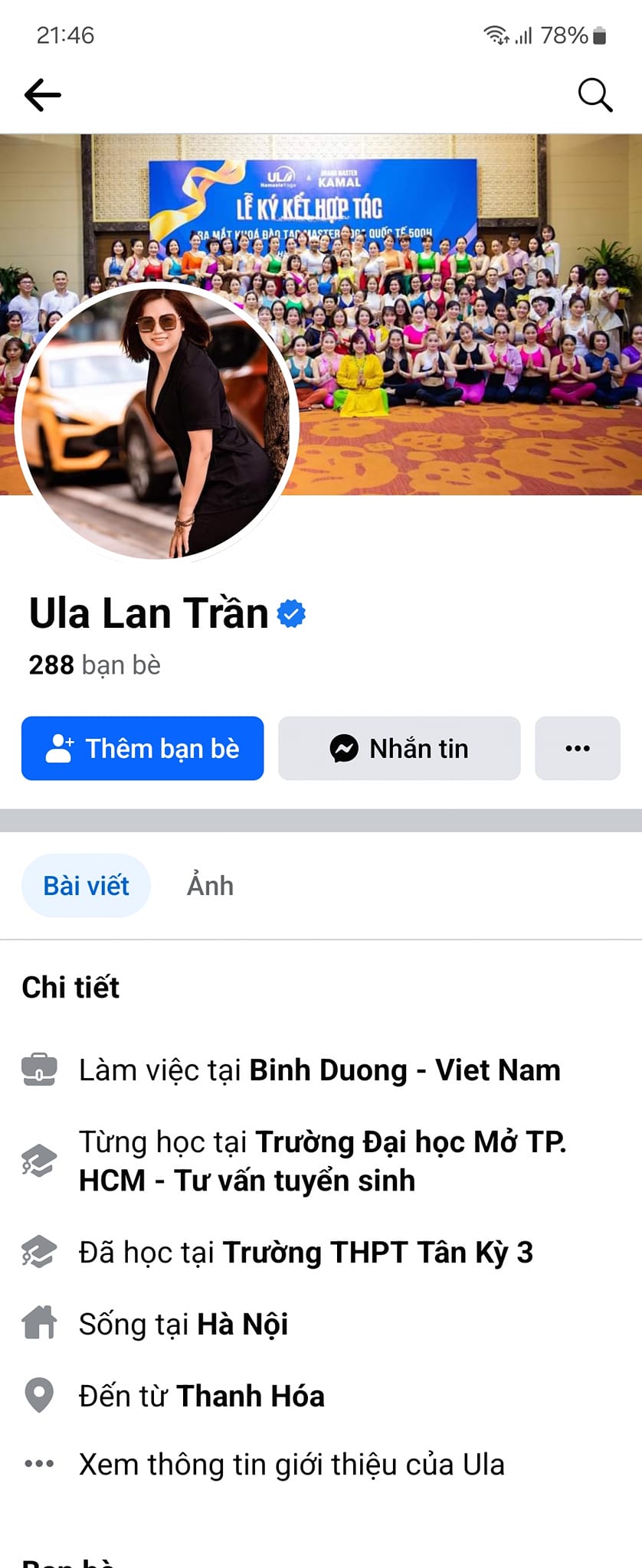The width and height of the screenshot is (642, 1568).
Task: Open Trường Đại học Mở TP. HCM
Action: pyautogui.click(x=322, y=1161)
